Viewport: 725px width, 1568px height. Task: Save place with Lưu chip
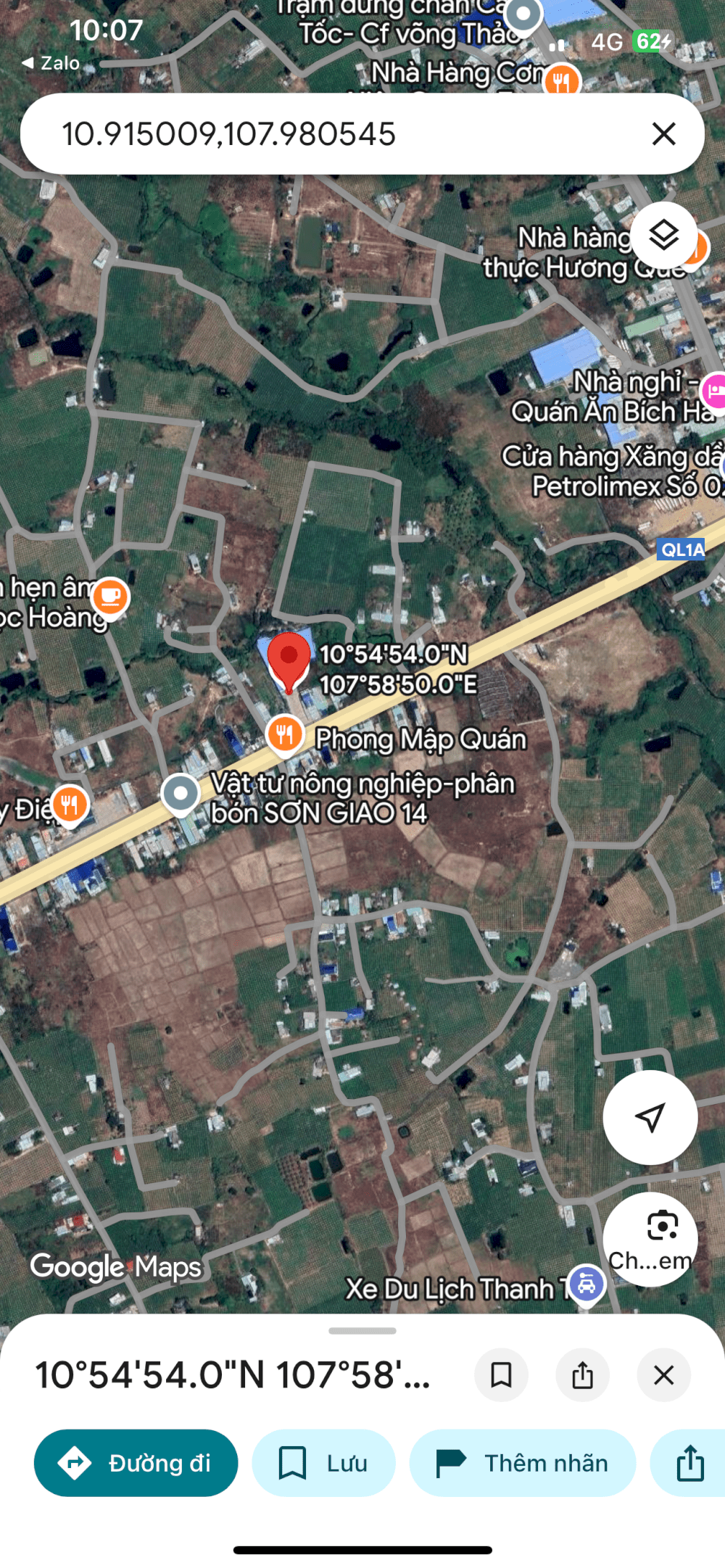click(x=323, y=1463)
